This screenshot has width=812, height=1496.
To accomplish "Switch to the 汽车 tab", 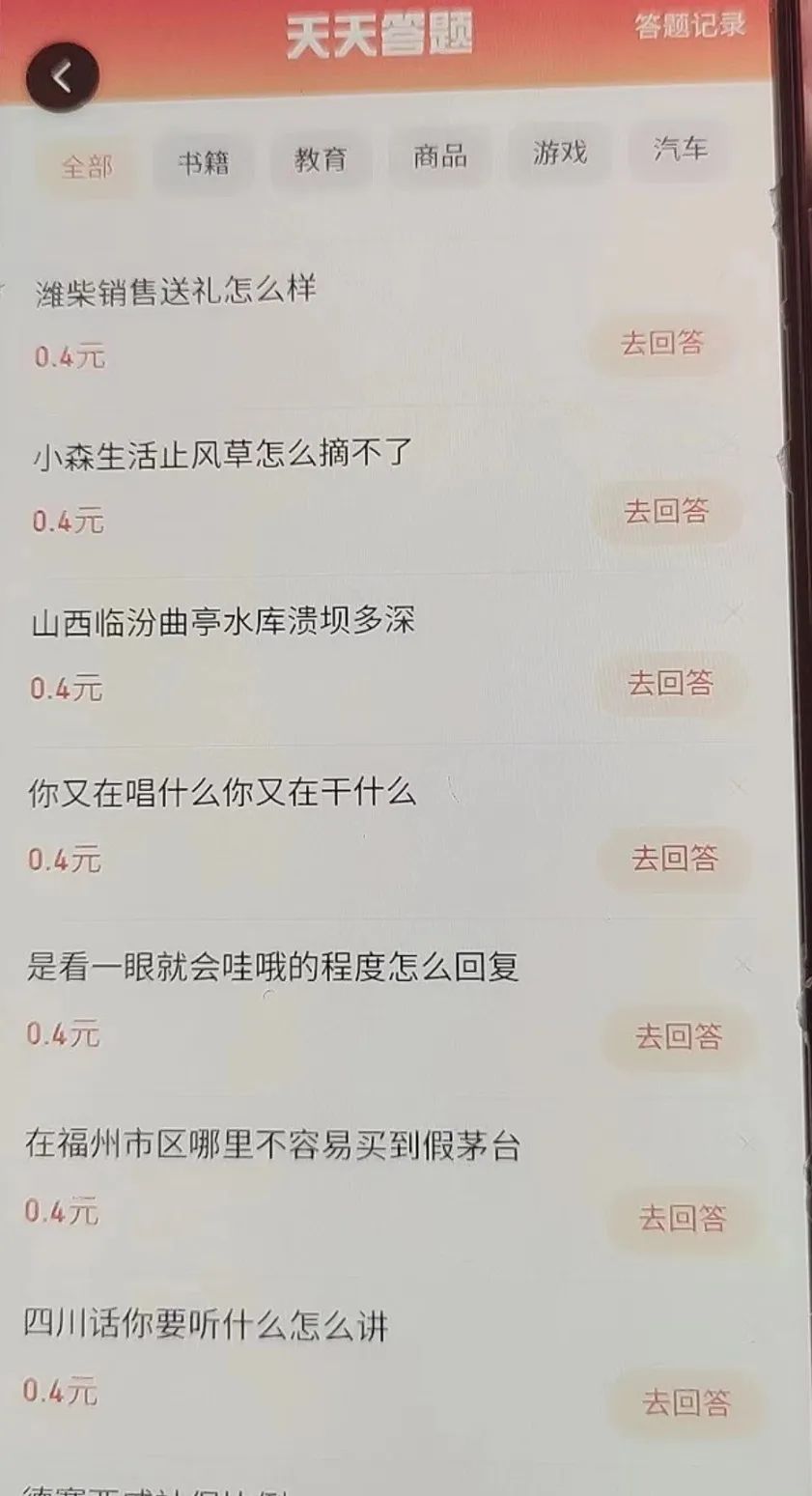I will [680, 148].
